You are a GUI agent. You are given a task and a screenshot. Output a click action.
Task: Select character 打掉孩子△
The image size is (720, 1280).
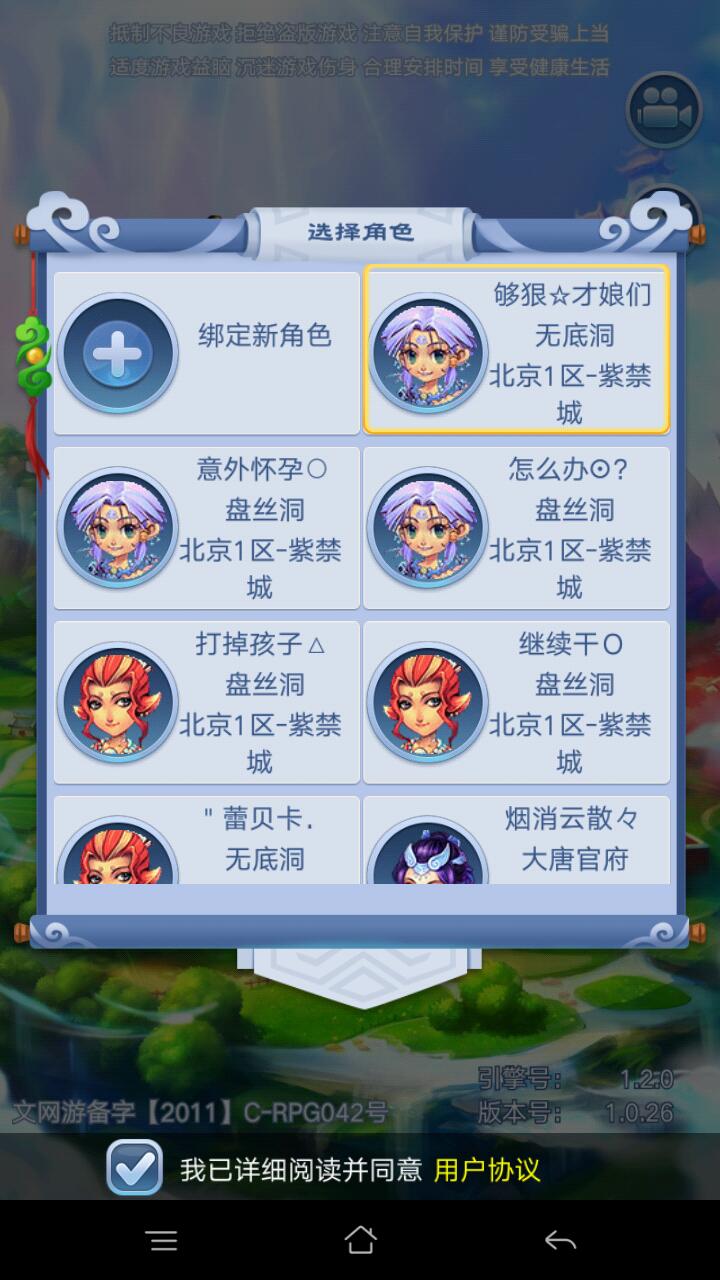[x=206, y=702]
